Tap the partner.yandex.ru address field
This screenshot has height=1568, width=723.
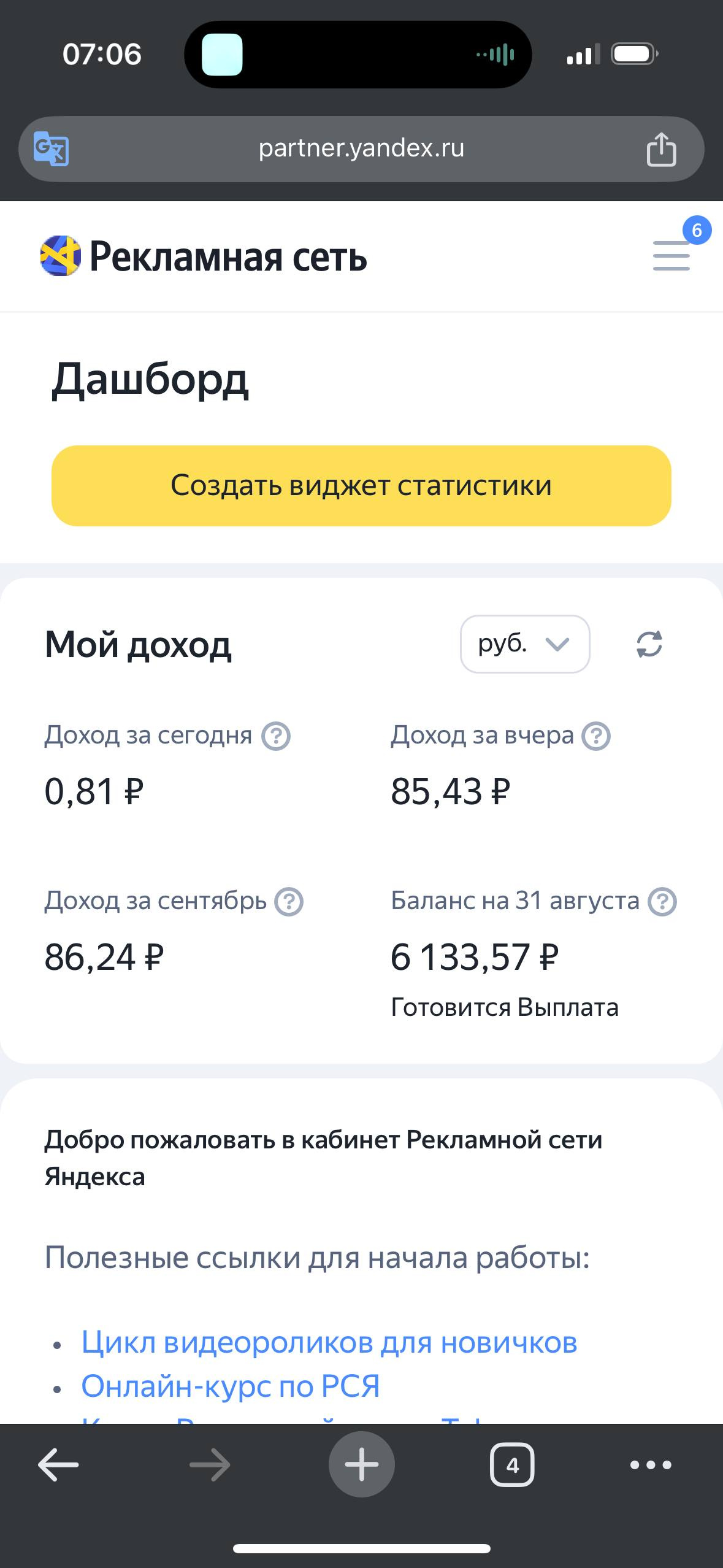(361, 148)
